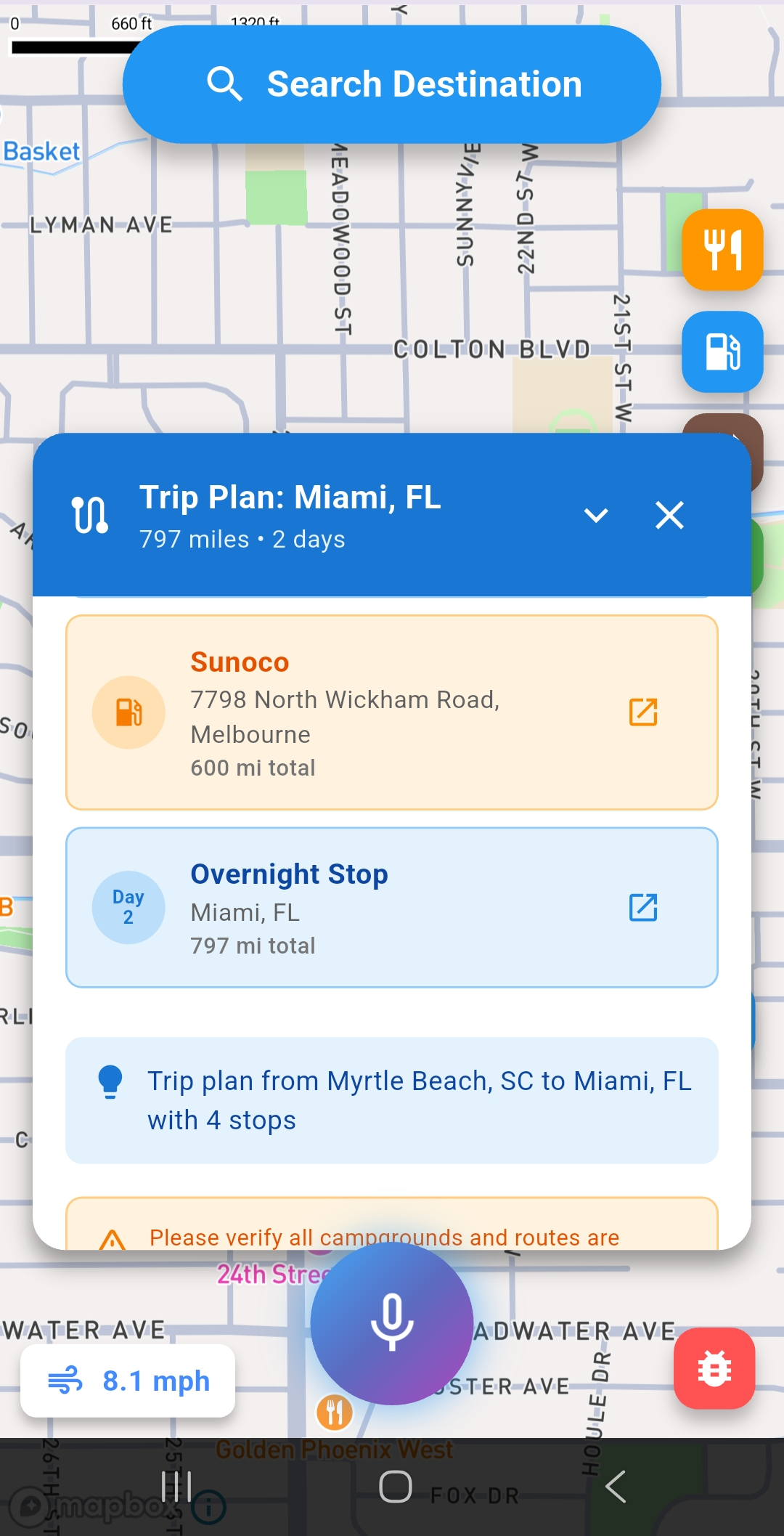The width and height of the screenshot is (784, 1536).
Task: Select the restaurant finder icon
Action: pos(722,250)
